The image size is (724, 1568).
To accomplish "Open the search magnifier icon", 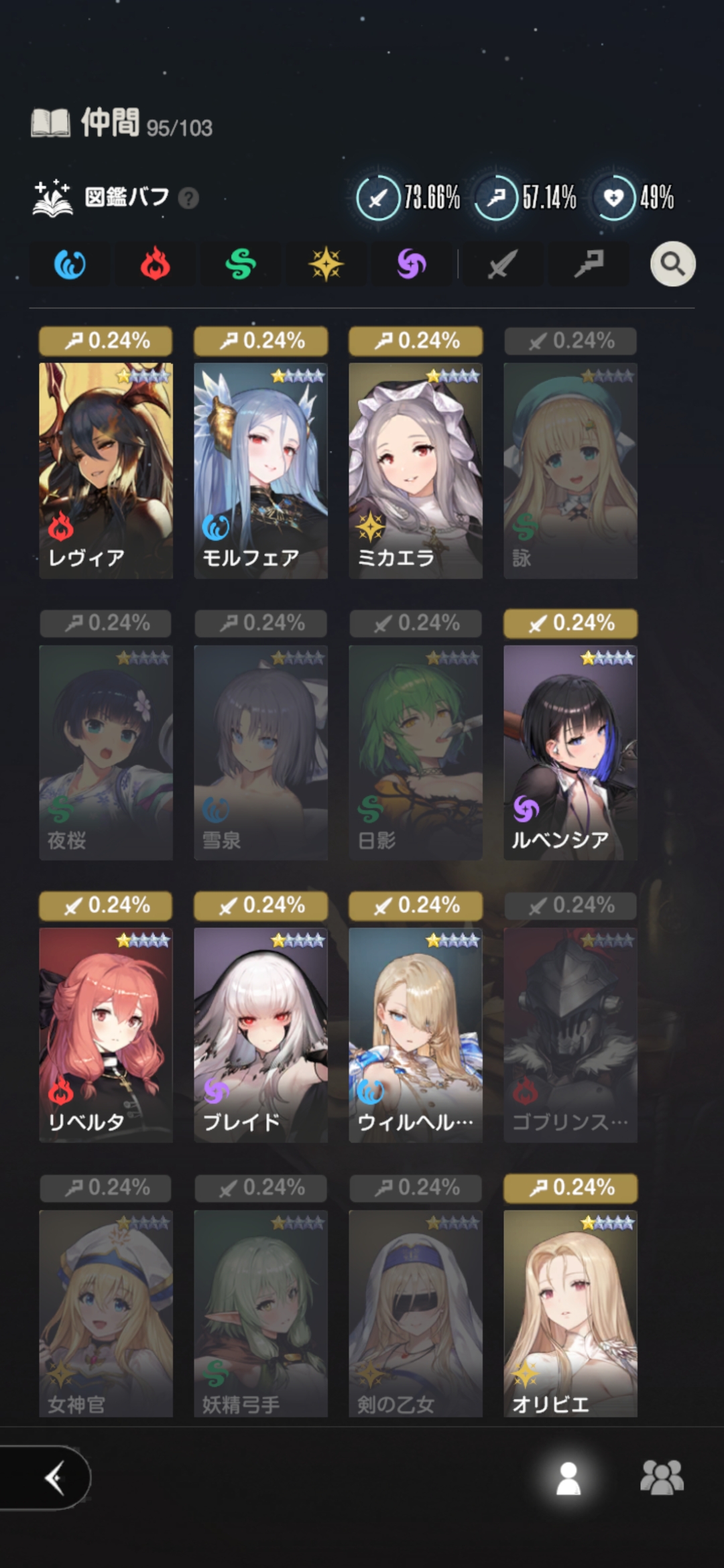I will pos(672,264).
